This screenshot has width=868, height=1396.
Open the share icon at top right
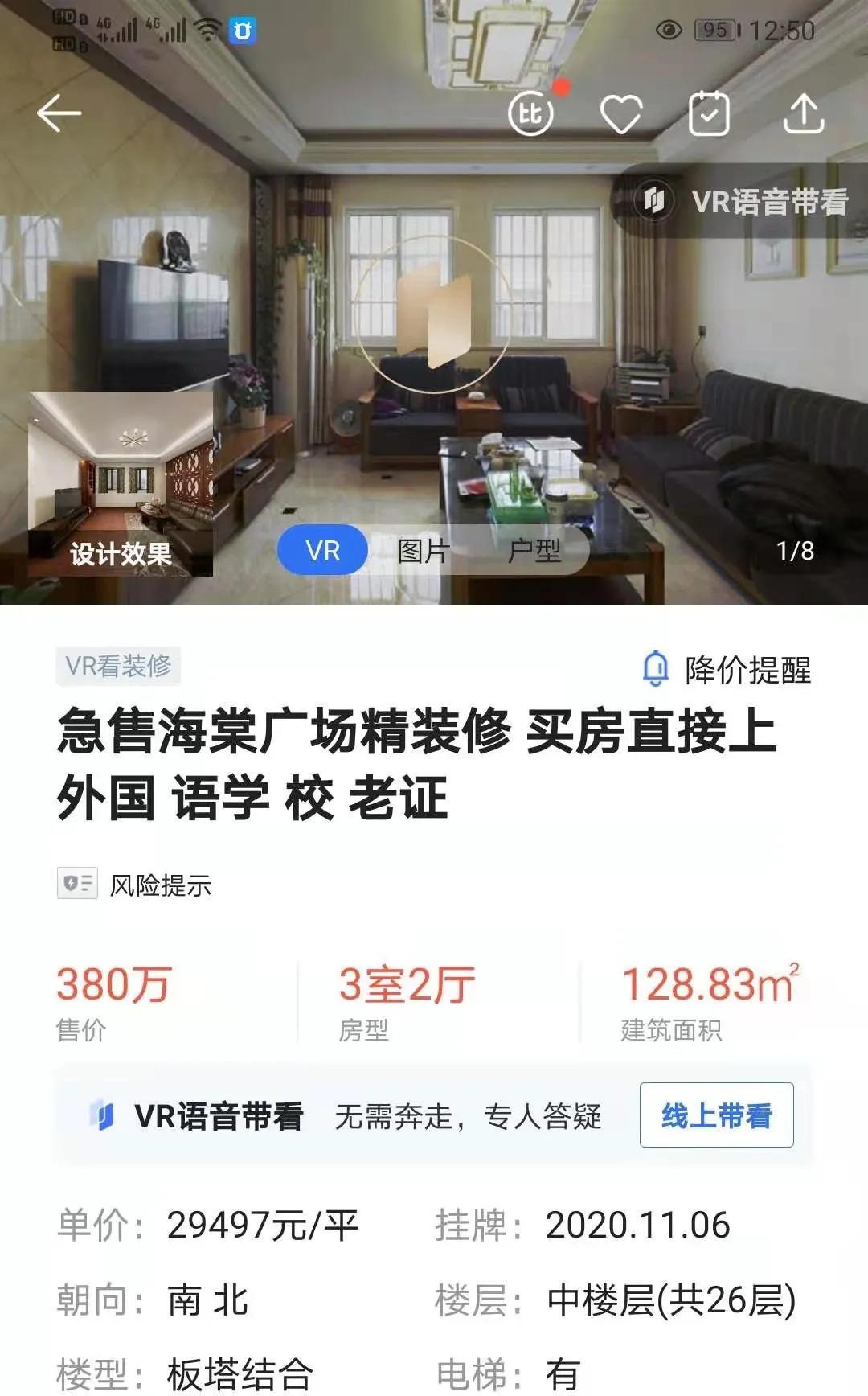pyautogui.click(x=802, y=113)
